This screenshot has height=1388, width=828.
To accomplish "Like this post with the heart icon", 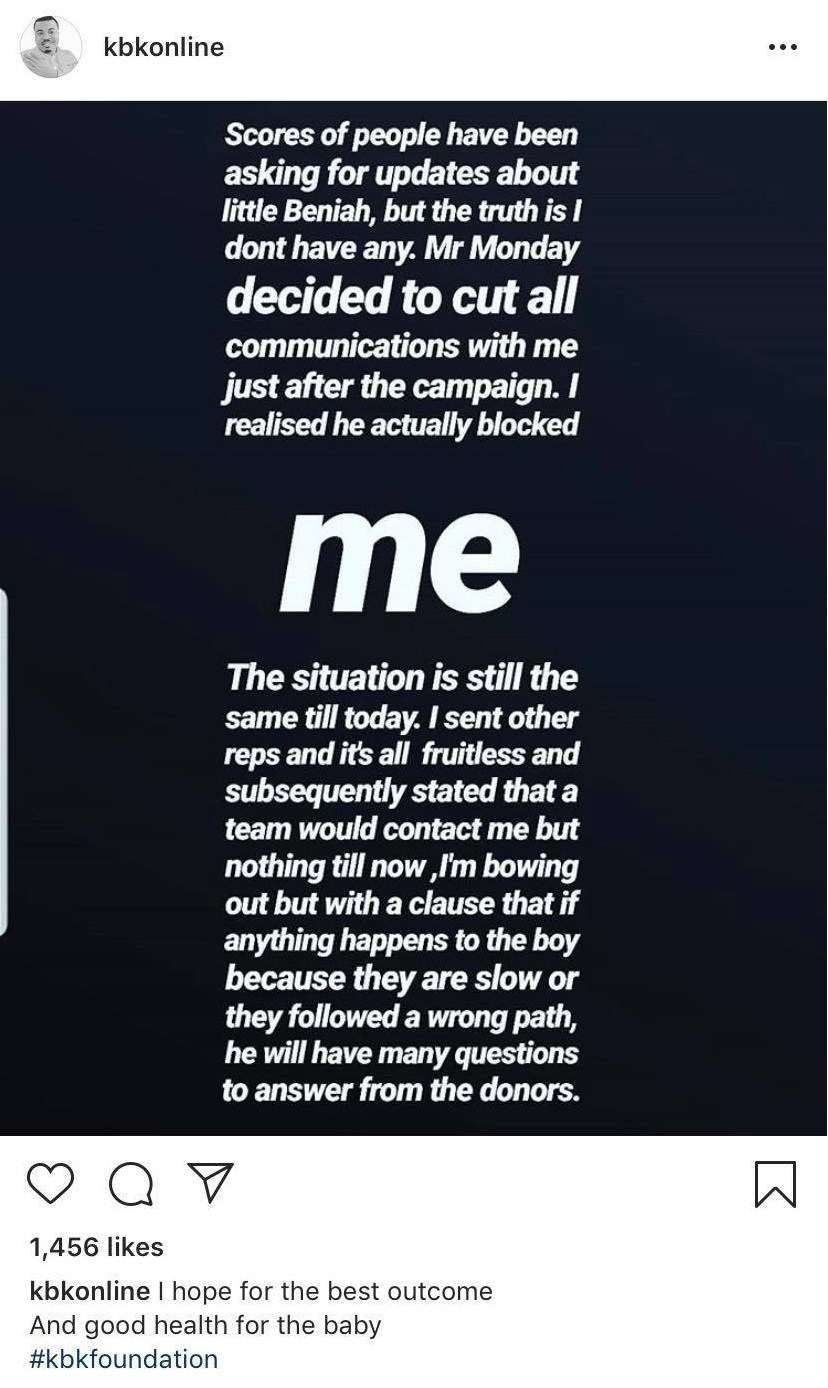I will point(50,1184).
